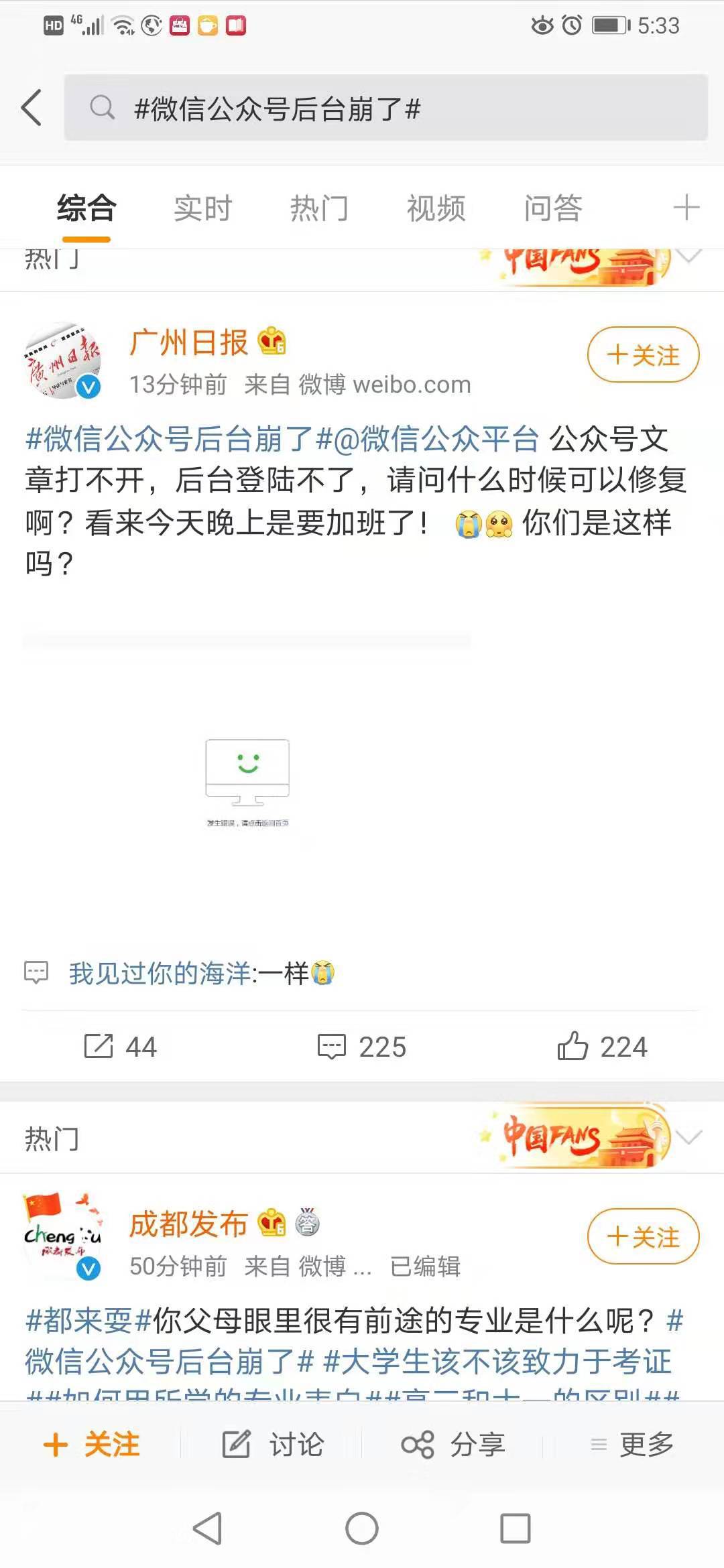
Task: Open 广州日报 profile avatar
Action: click(x=64, y=361)
